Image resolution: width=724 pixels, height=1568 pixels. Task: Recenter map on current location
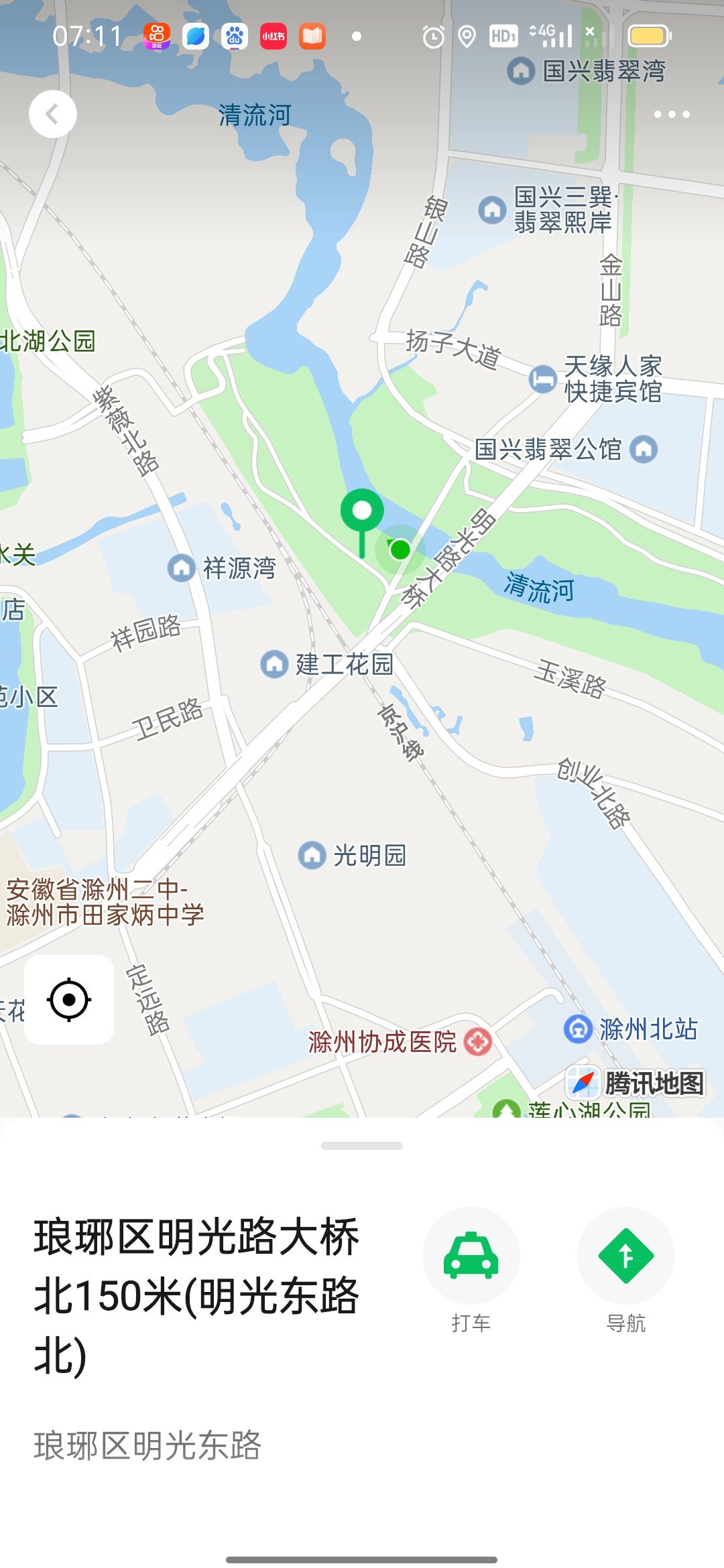pyautogui.click(x=69, y=1000)
